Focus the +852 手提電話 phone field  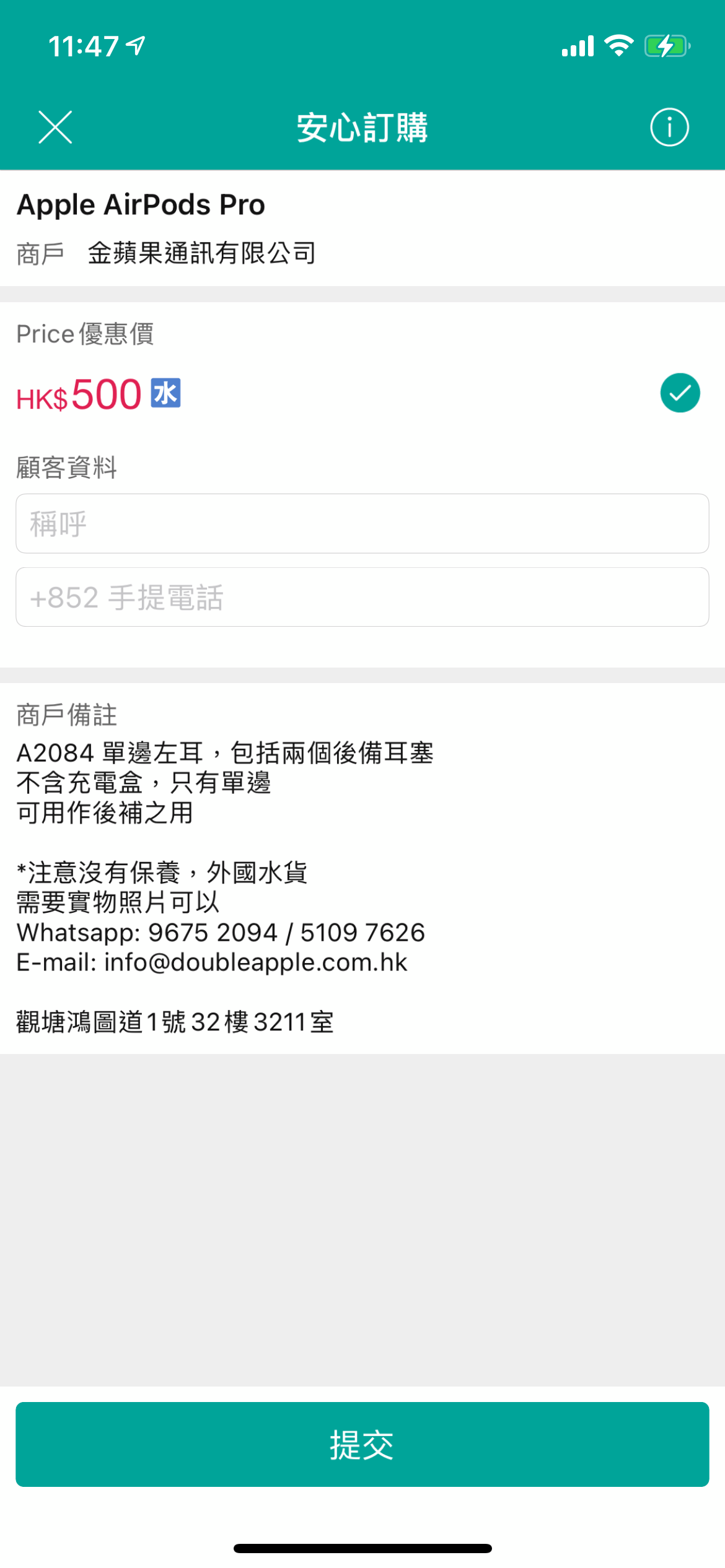pos(362,597)
